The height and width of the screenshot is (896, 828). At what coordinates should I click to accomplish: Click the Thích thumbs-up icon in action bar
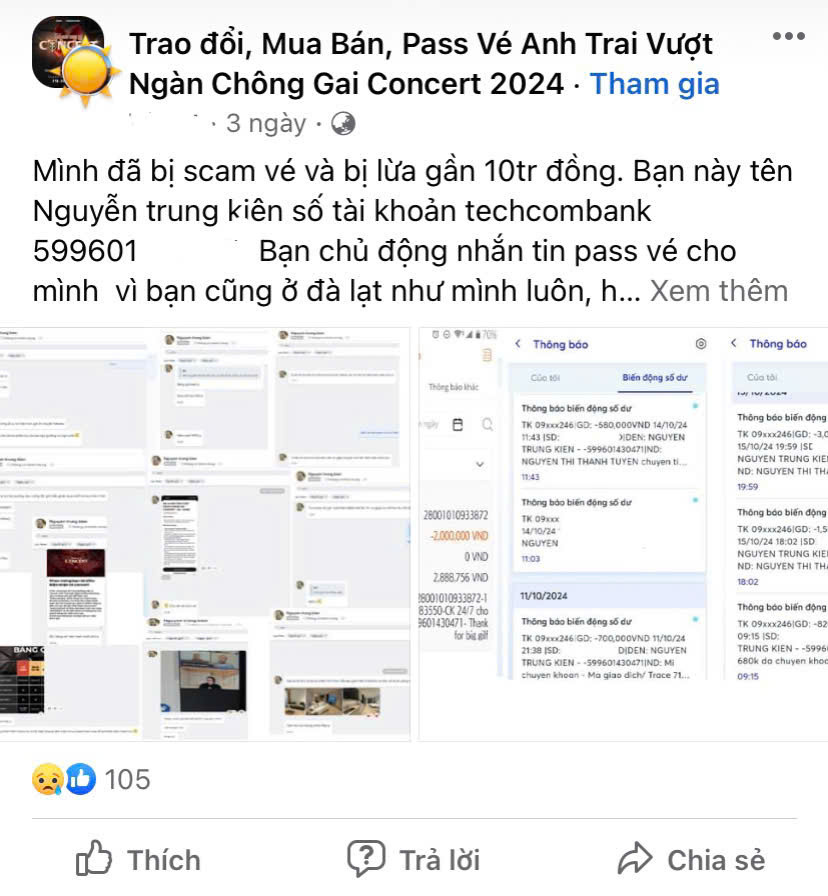tap(95, 858)
